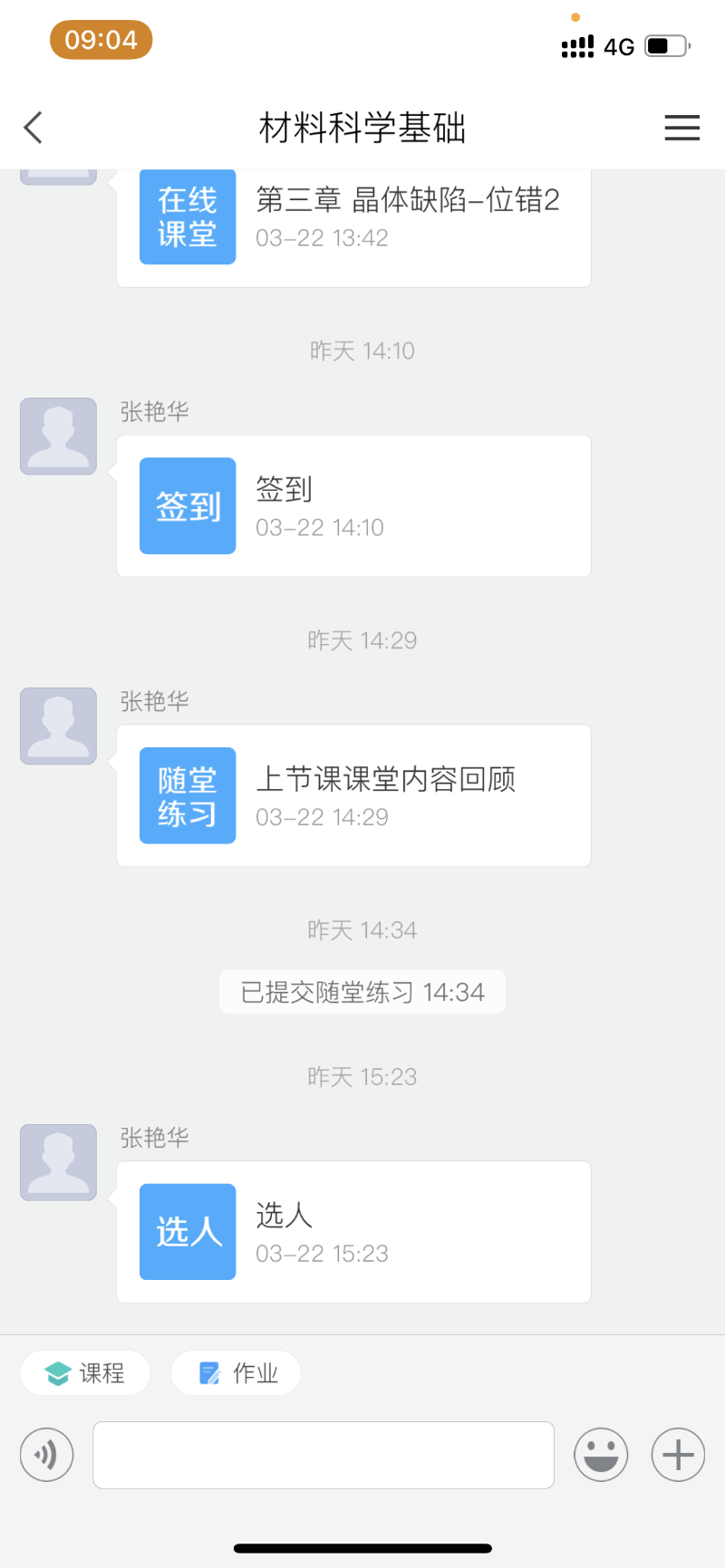This screenshot has height=1568, width=725.
Task: Tap the 上节课课堂内容回顾 exercise message
Action: click(390, 795)
